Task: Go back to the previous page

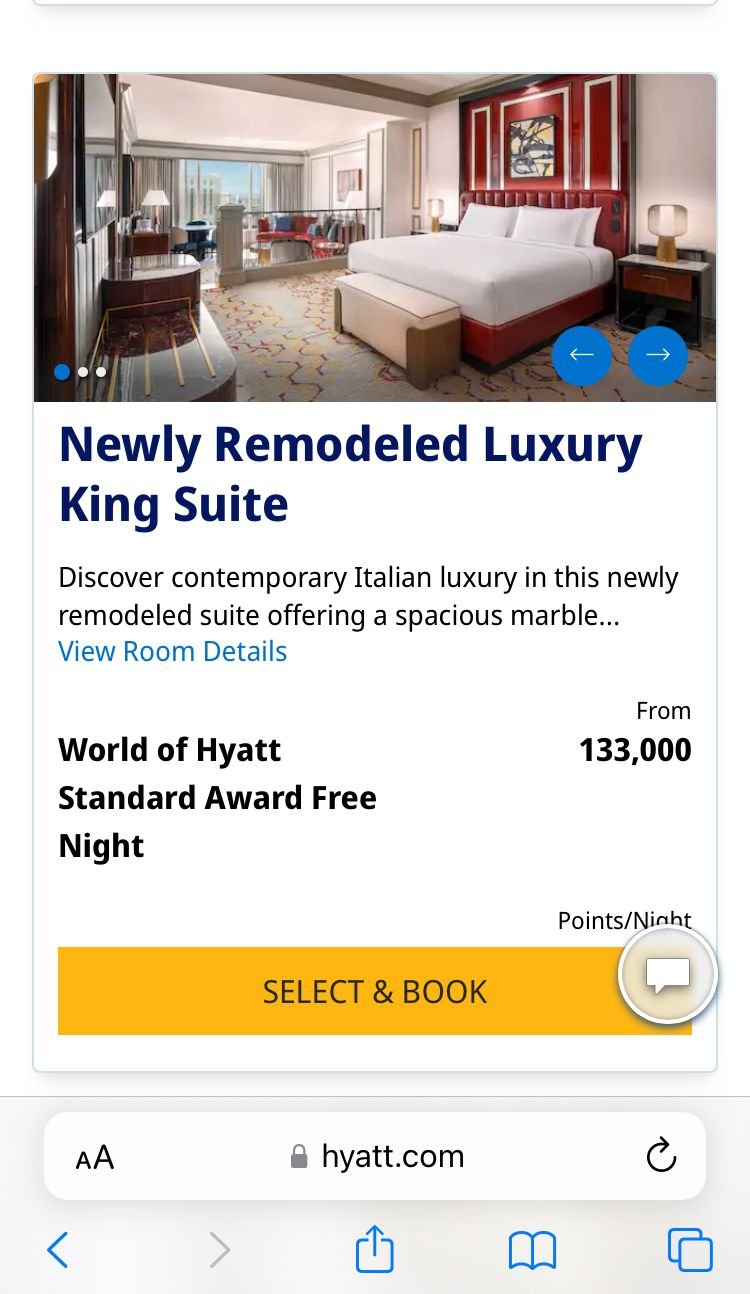Action: (58, 1250)
